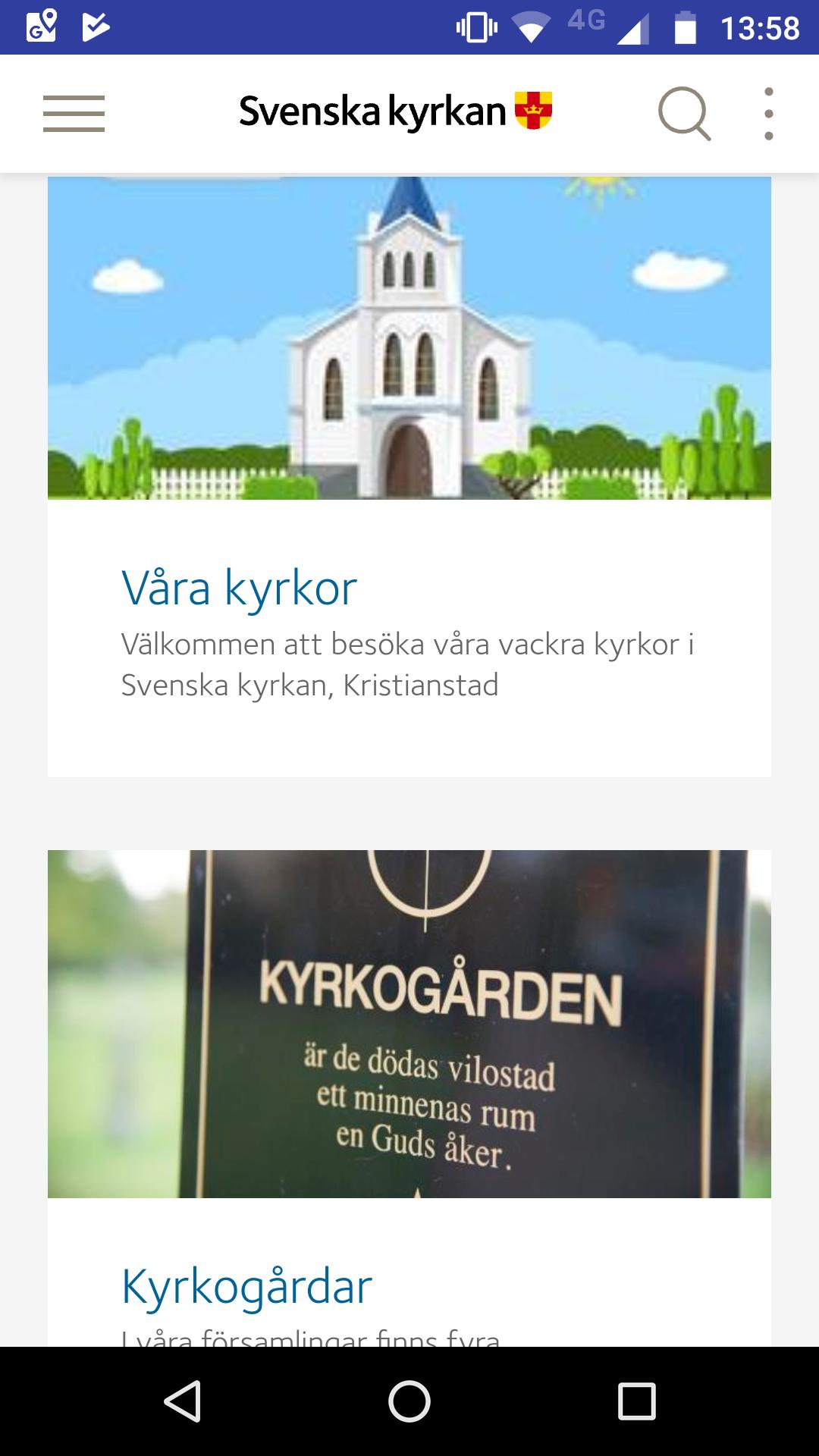Open the Våra kyrkor link
The height and width of the screenshot is (1456, 819).
click(239, 588)
